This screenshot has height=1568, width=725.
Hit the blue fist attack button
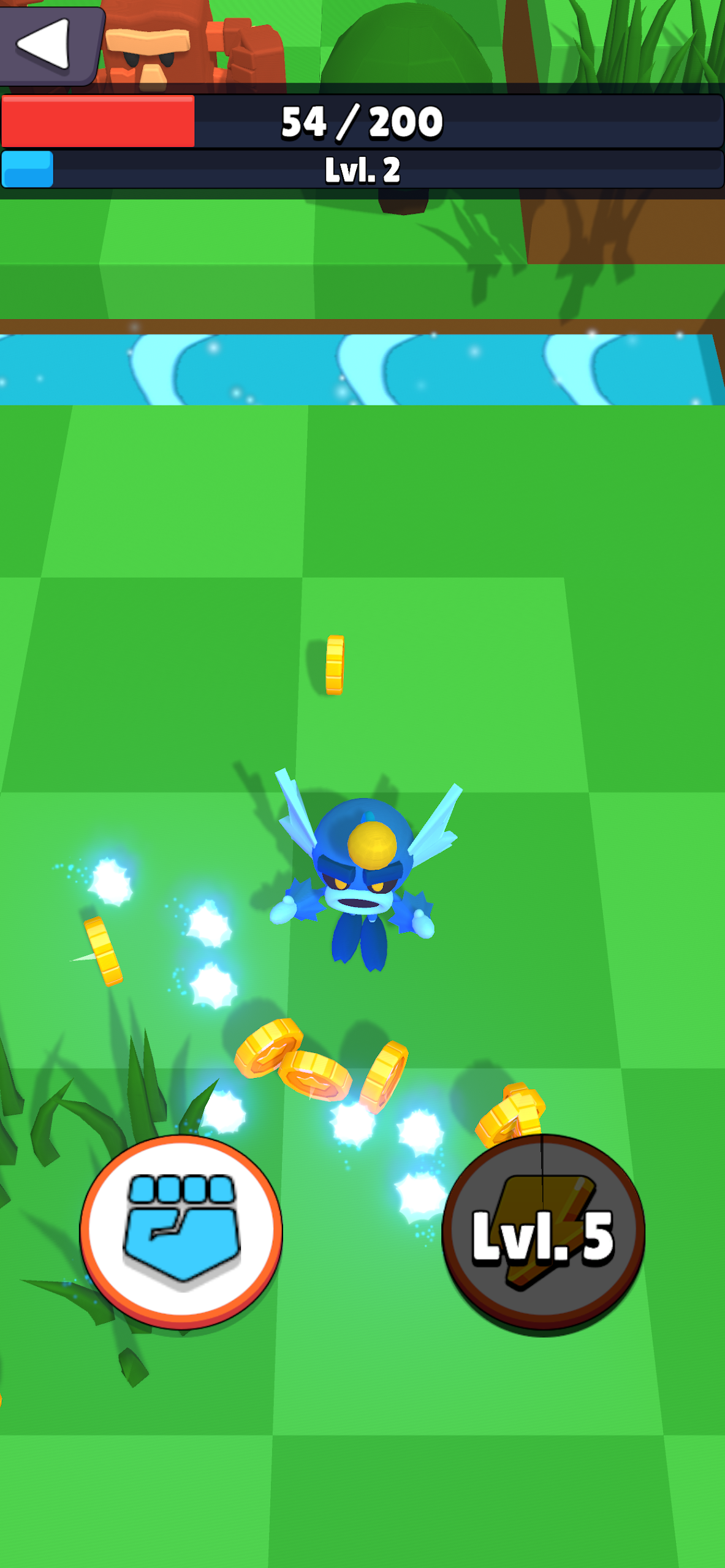(181, 1232)
